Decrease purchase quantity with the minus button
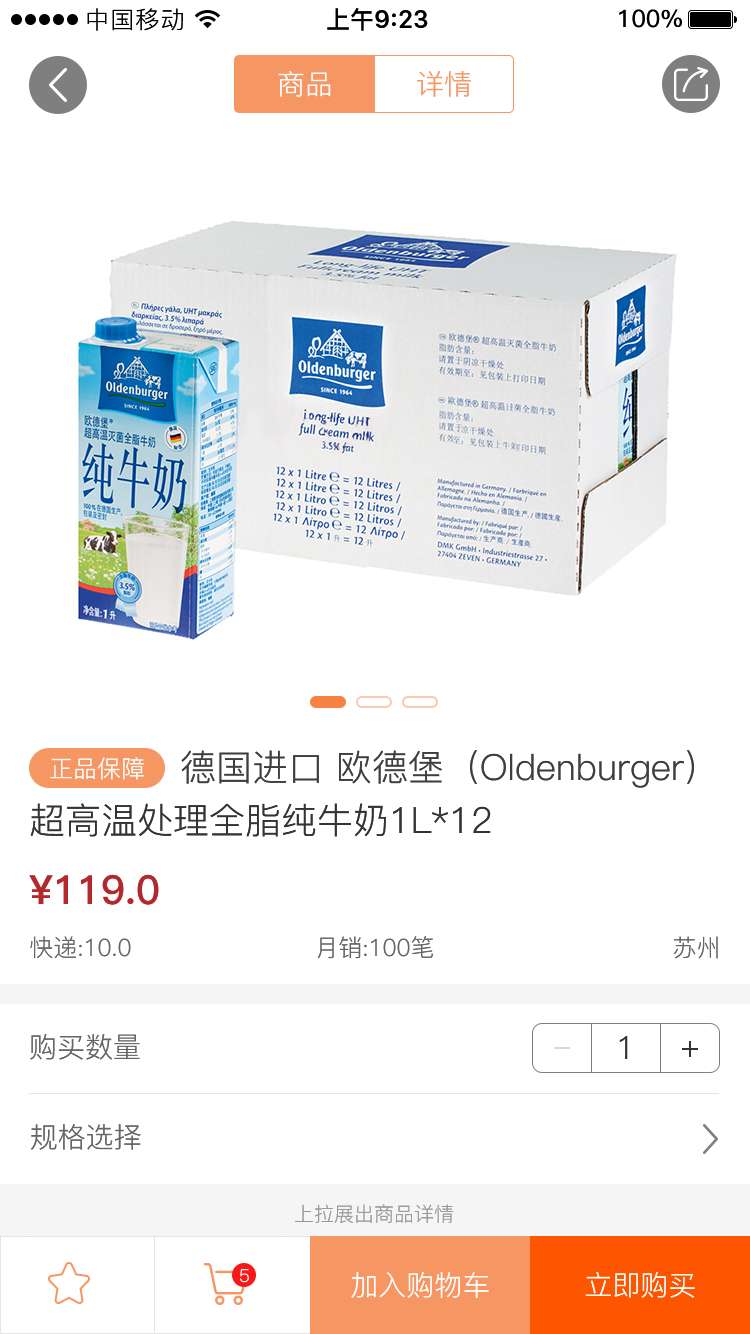Screen dimensions: 750x1334 point(562,1048)
